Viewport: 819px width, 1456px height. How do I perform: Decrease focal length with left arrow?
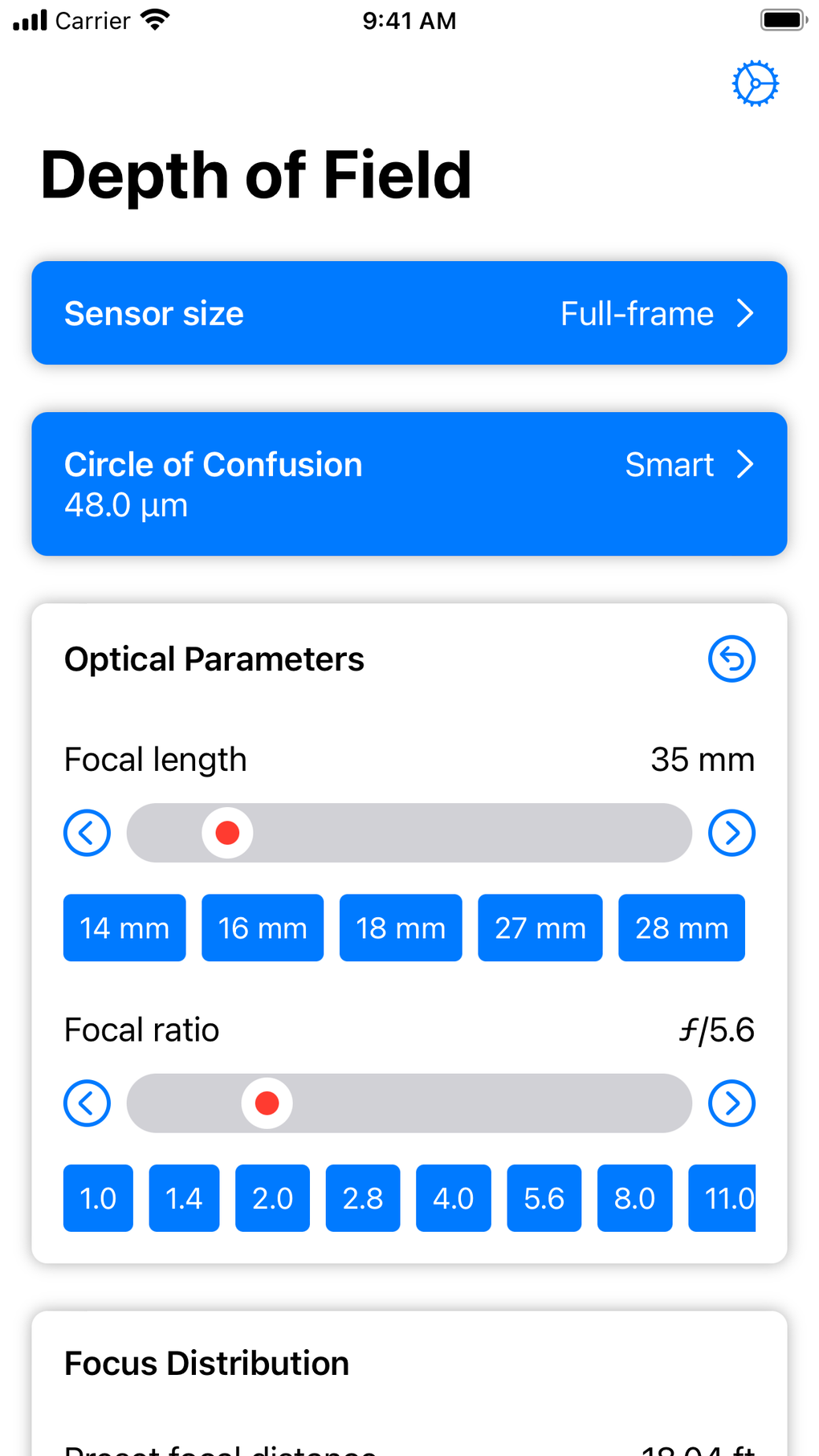pos(87,833)
